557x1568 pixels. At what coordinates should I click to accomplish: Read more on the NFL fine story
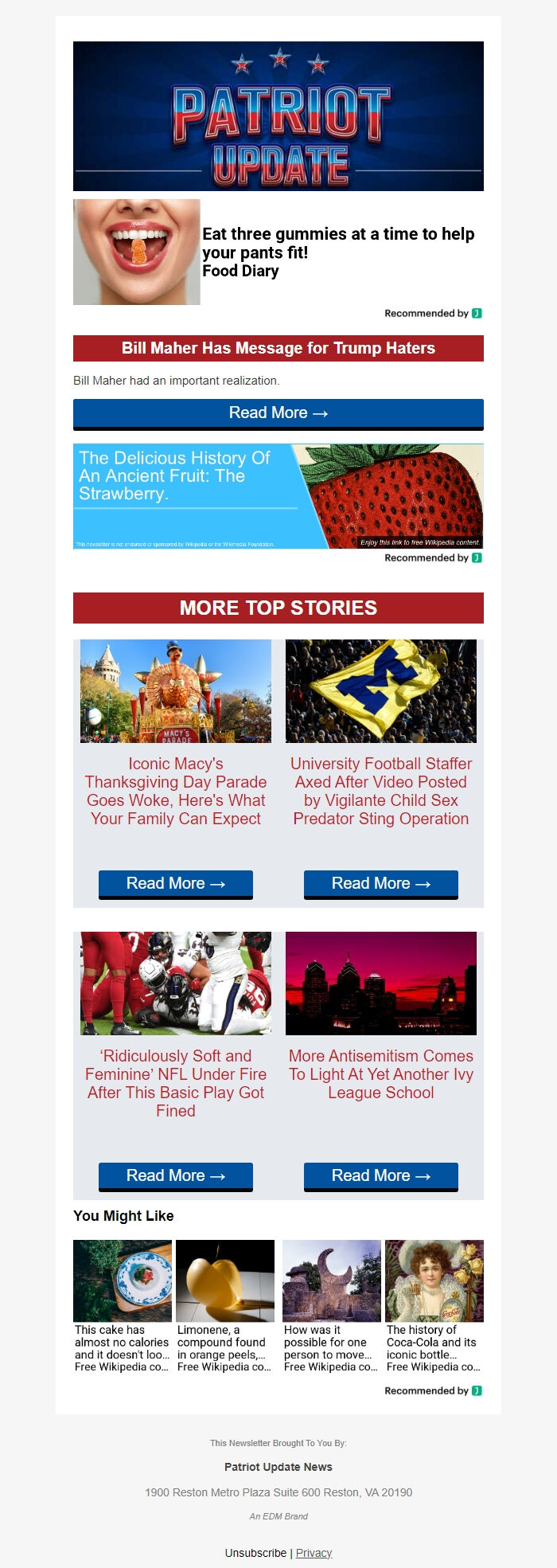(x=176, y=1176)
